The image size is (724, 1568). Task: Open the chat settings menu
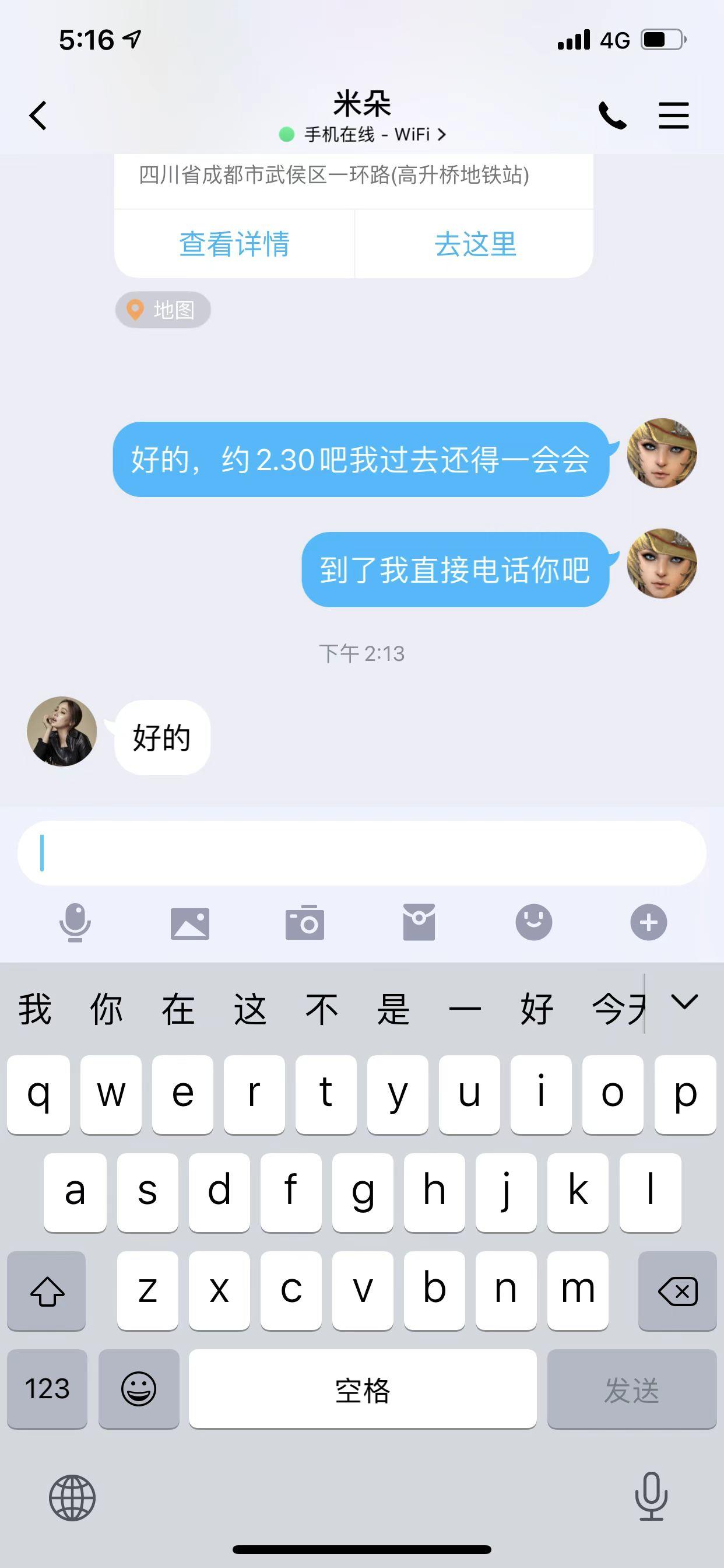[673, 115]
